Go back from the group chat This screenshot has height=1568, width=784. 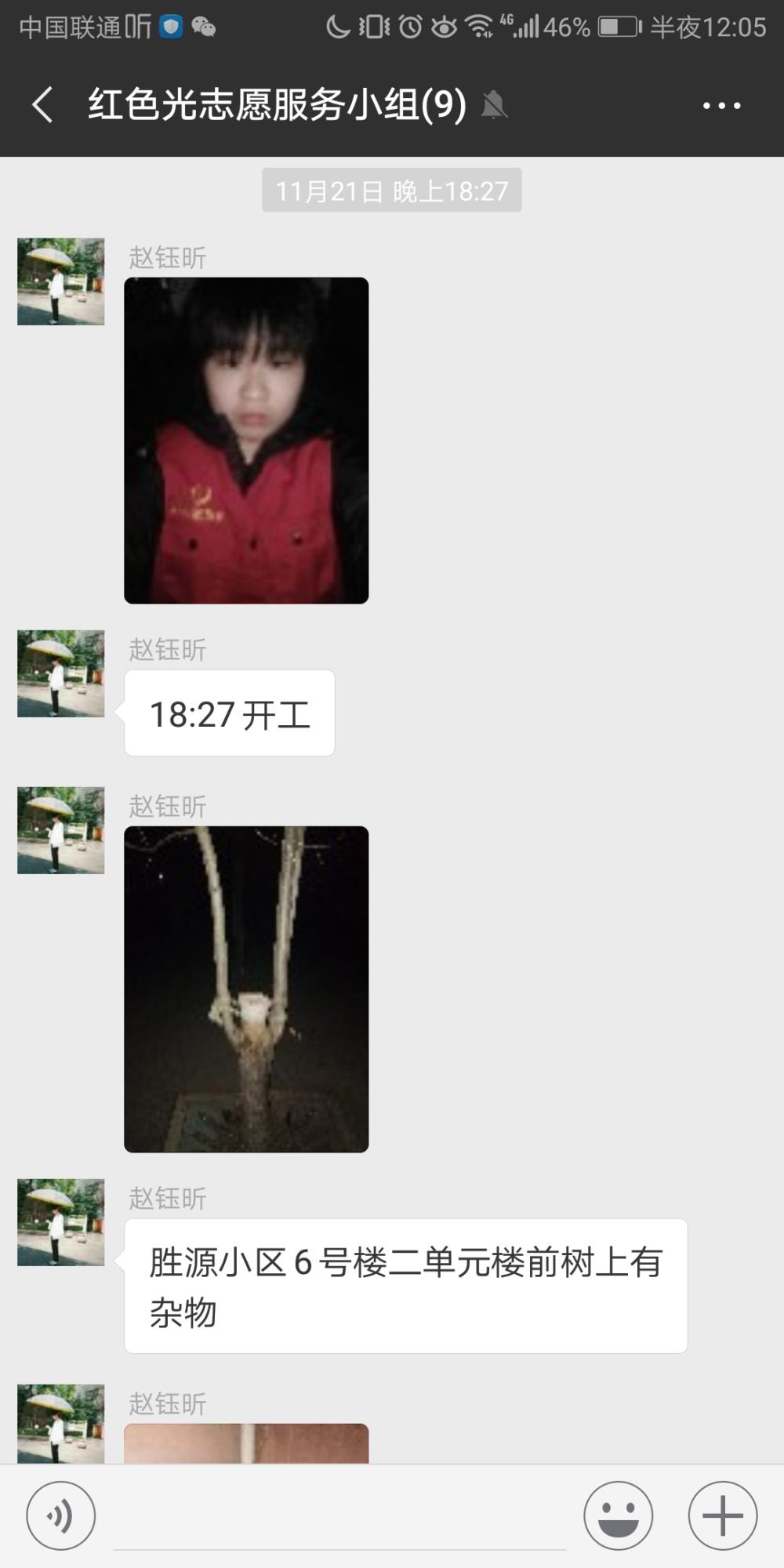(x=42, y=105)
